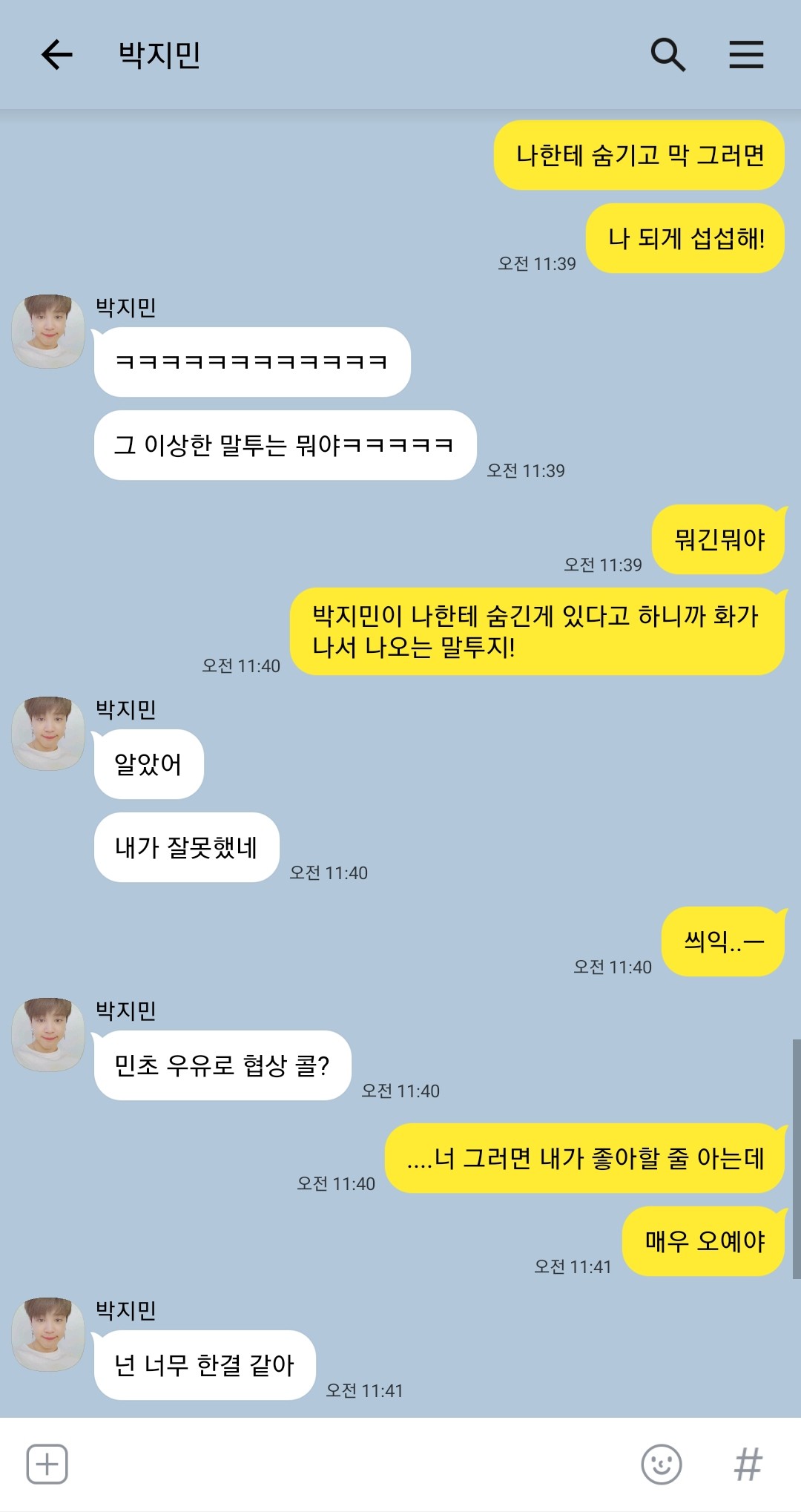Focus the message input field

(349, 1464)
